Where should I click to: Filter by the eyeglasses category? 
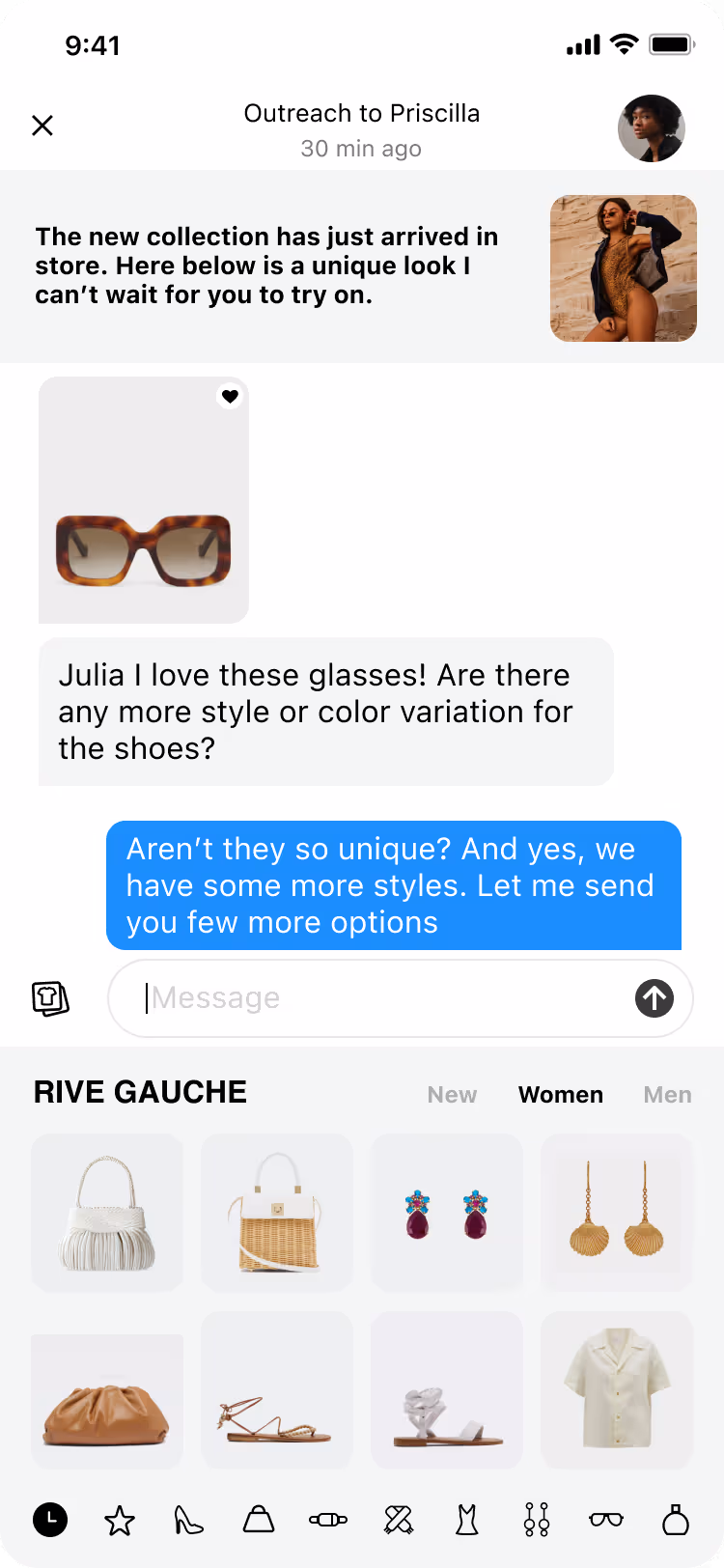[x=606, y=1521]
